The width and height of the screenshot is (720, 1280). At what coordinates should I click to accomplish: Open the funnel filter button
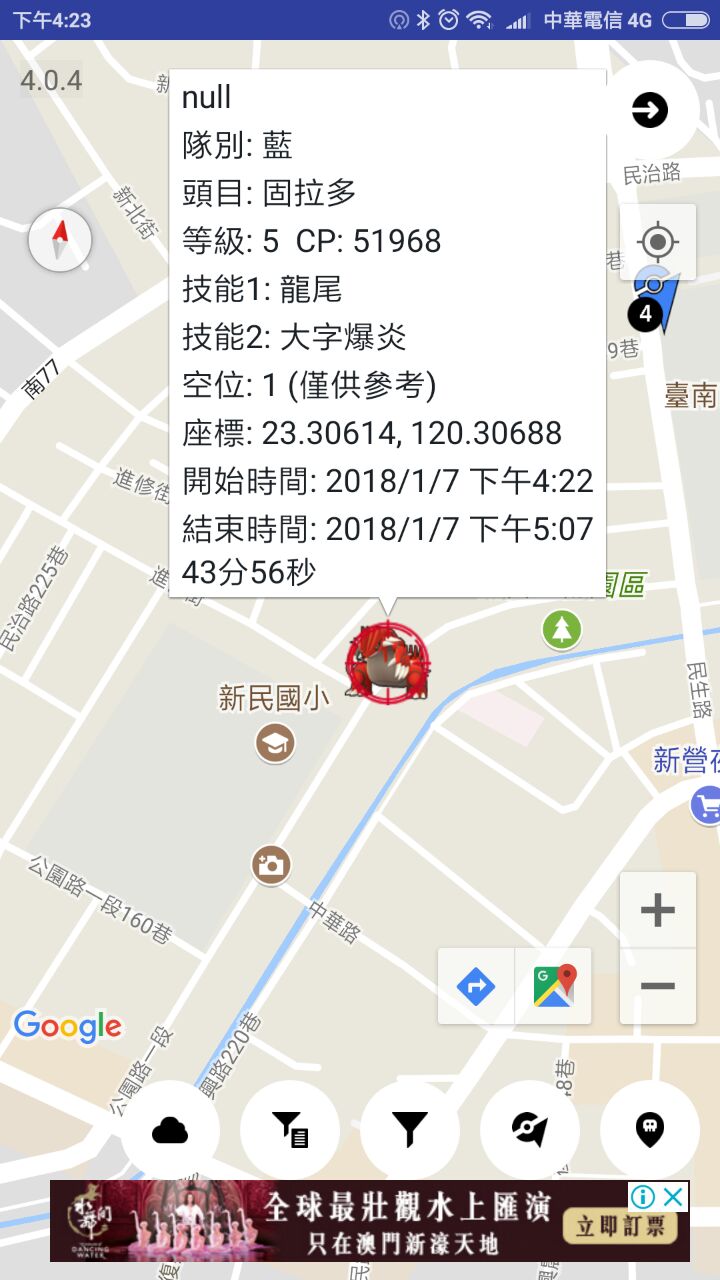click(x=410, y=1130)
